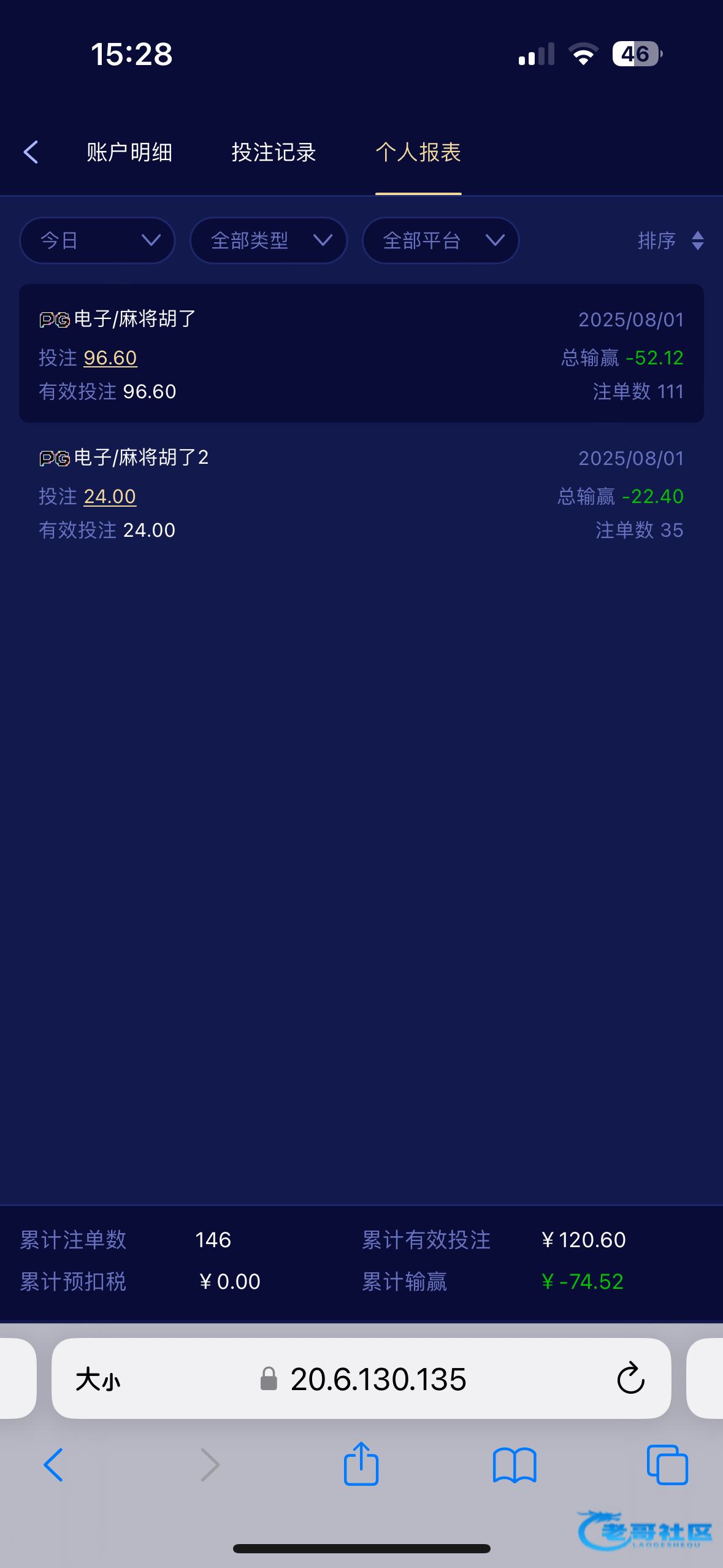Open the 电子/麻将胡了 report card
723x1568 pixels.
tap(361, 353)
